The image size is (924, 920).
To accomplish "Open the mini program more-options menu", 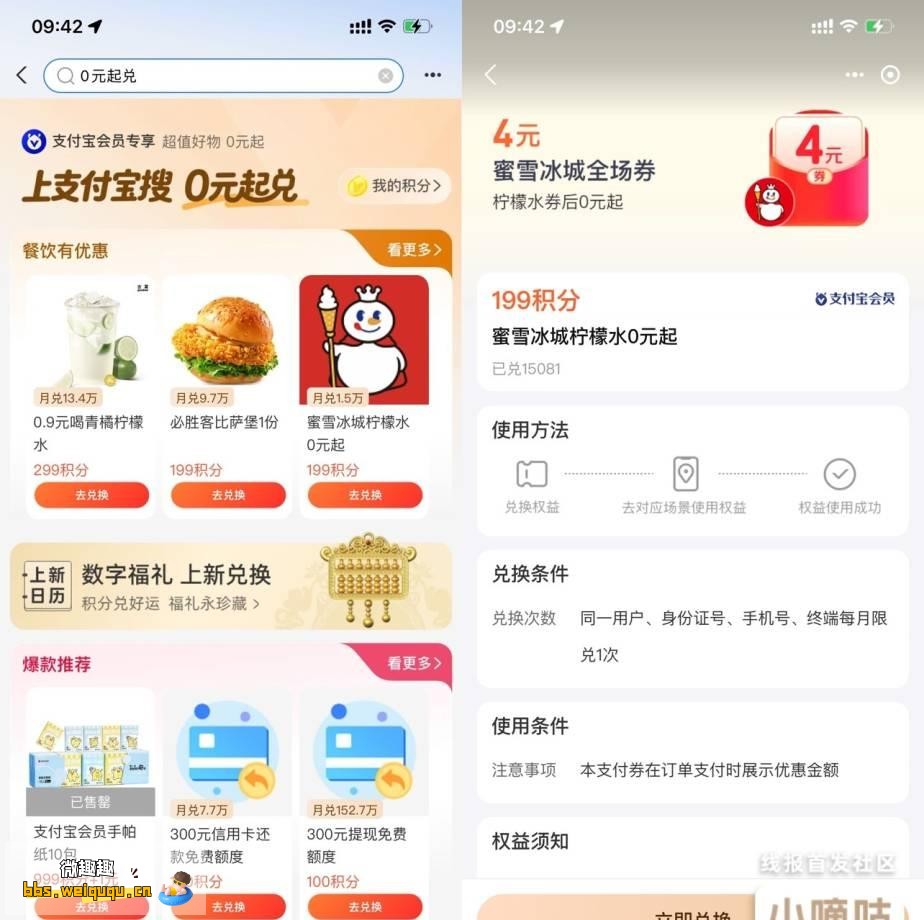I will [x=854, y=75].
